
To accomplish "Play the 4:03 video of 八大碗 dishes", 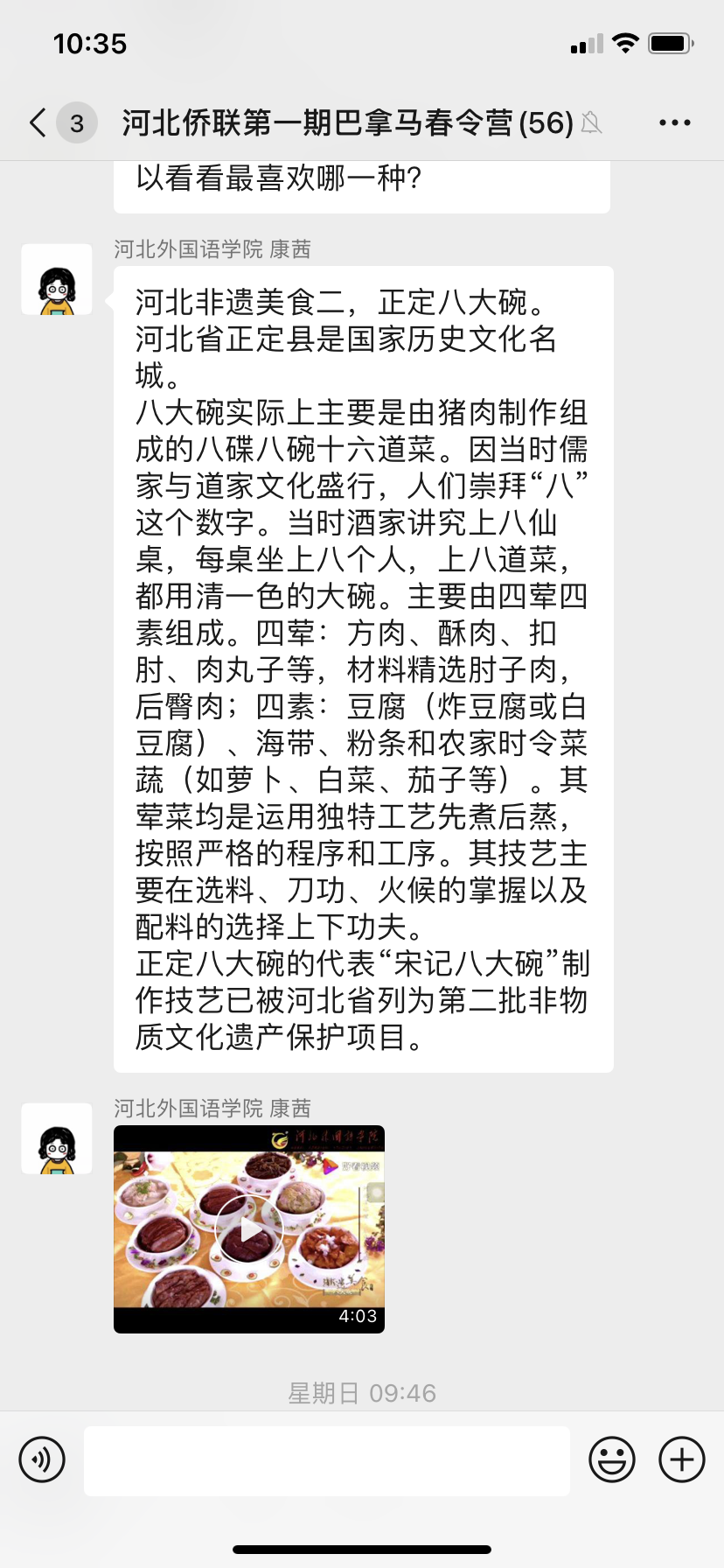I will click(249, 1229).
